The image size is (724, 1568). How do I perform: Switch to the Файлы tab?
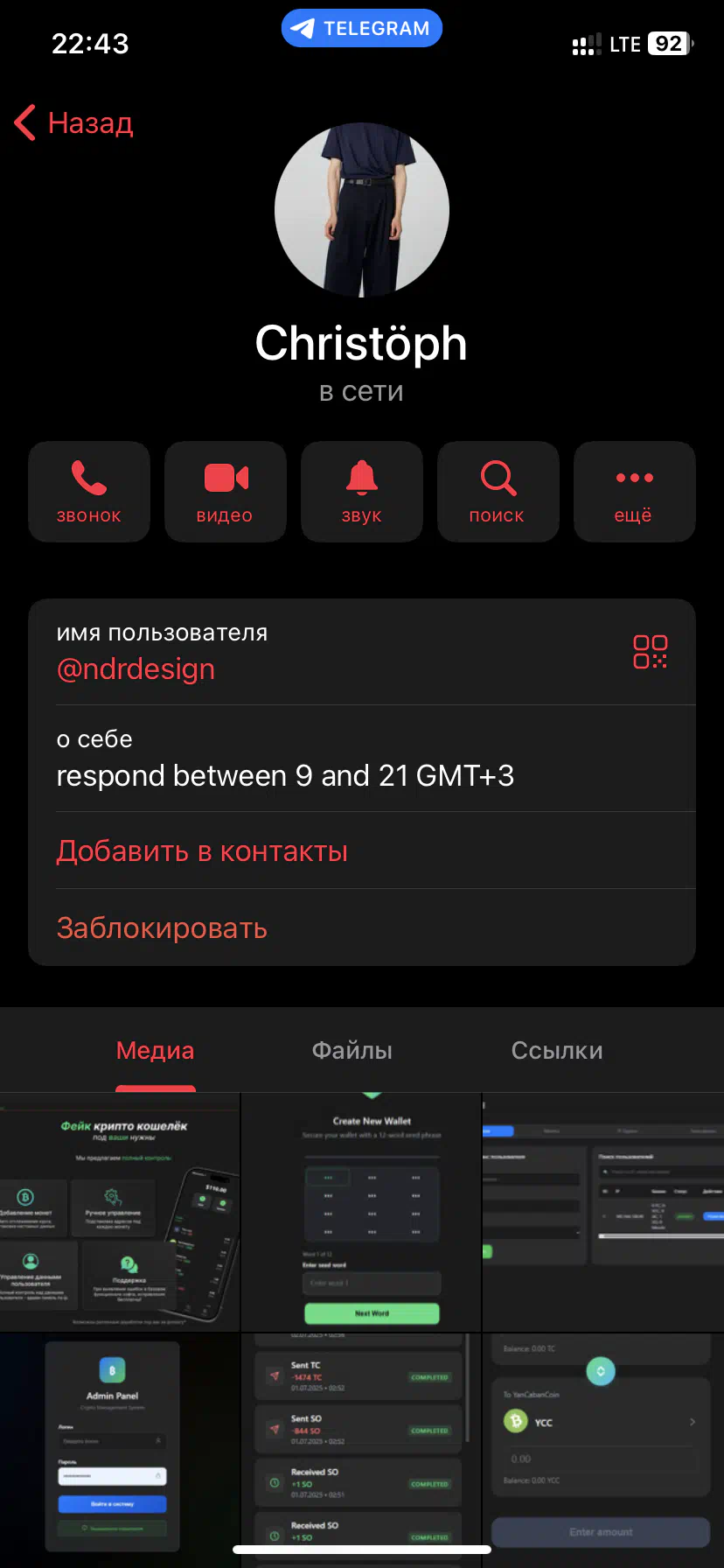point(352,1050)
